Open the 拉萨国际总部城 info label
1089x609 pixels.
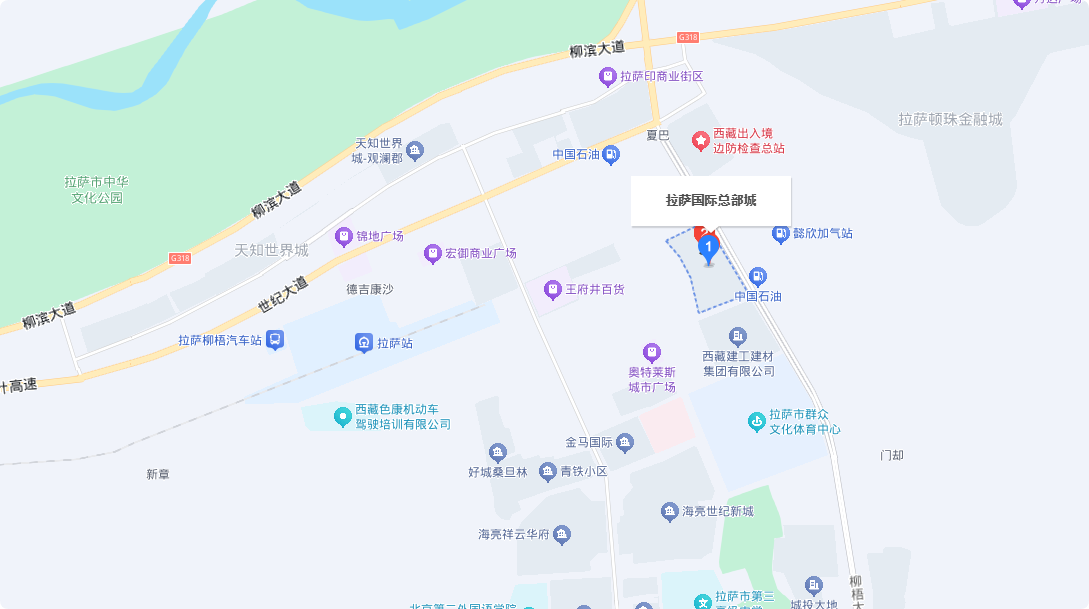pyautogui.click(x=711, y=200)
